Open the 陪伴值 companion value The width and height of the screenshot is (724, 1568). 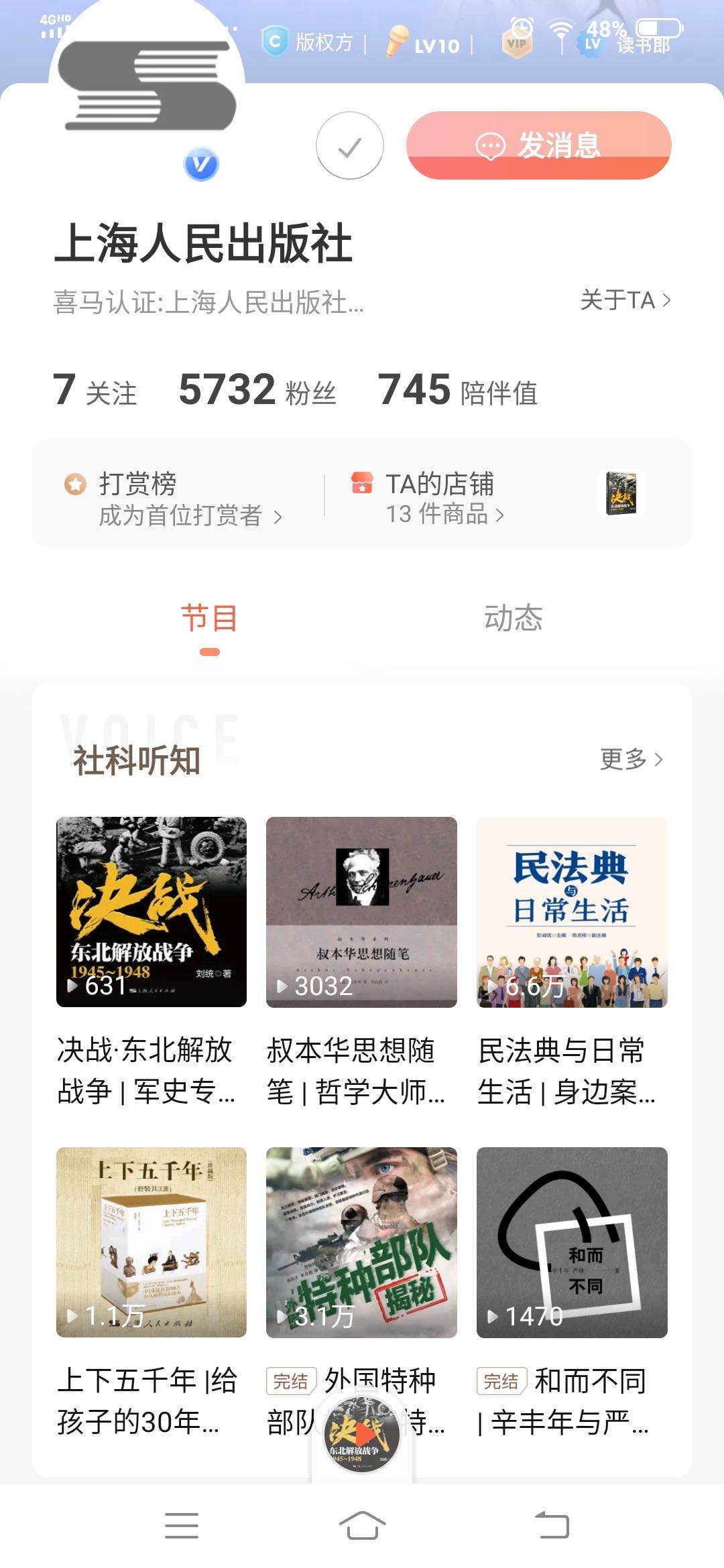click(x=458, y=391)
